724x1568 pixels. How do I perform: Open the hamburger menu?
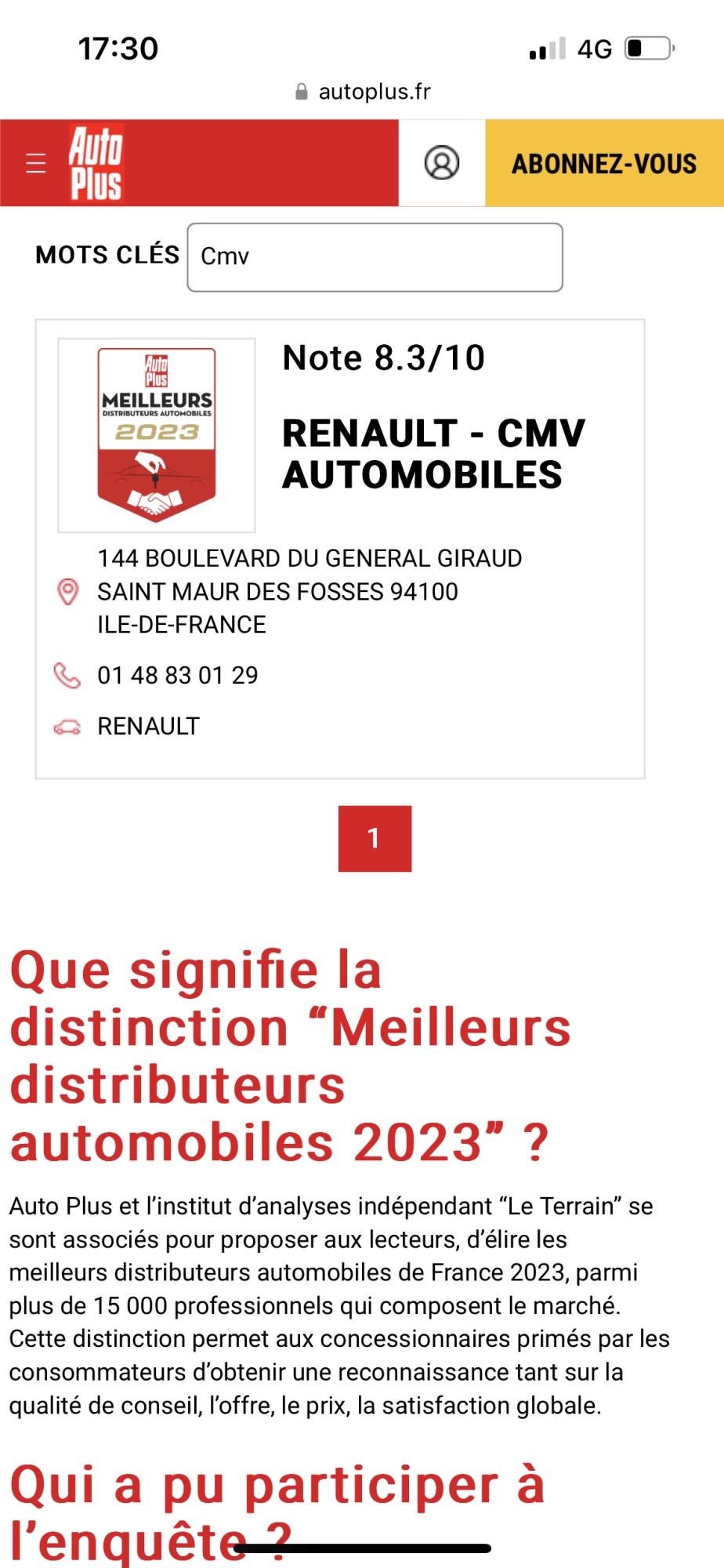(x=36, y=163)
